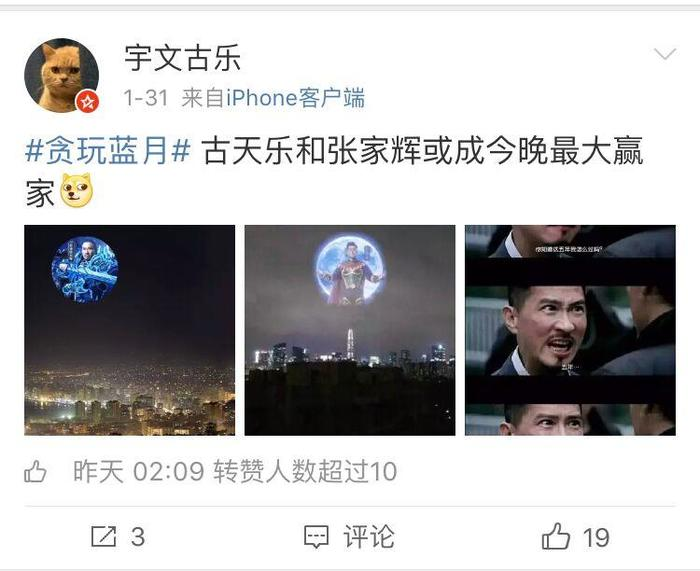This screenshot has height=571, width=700.
Task: Open the #贪玩蓝月# hashtag topic
Action: [108, 153]
